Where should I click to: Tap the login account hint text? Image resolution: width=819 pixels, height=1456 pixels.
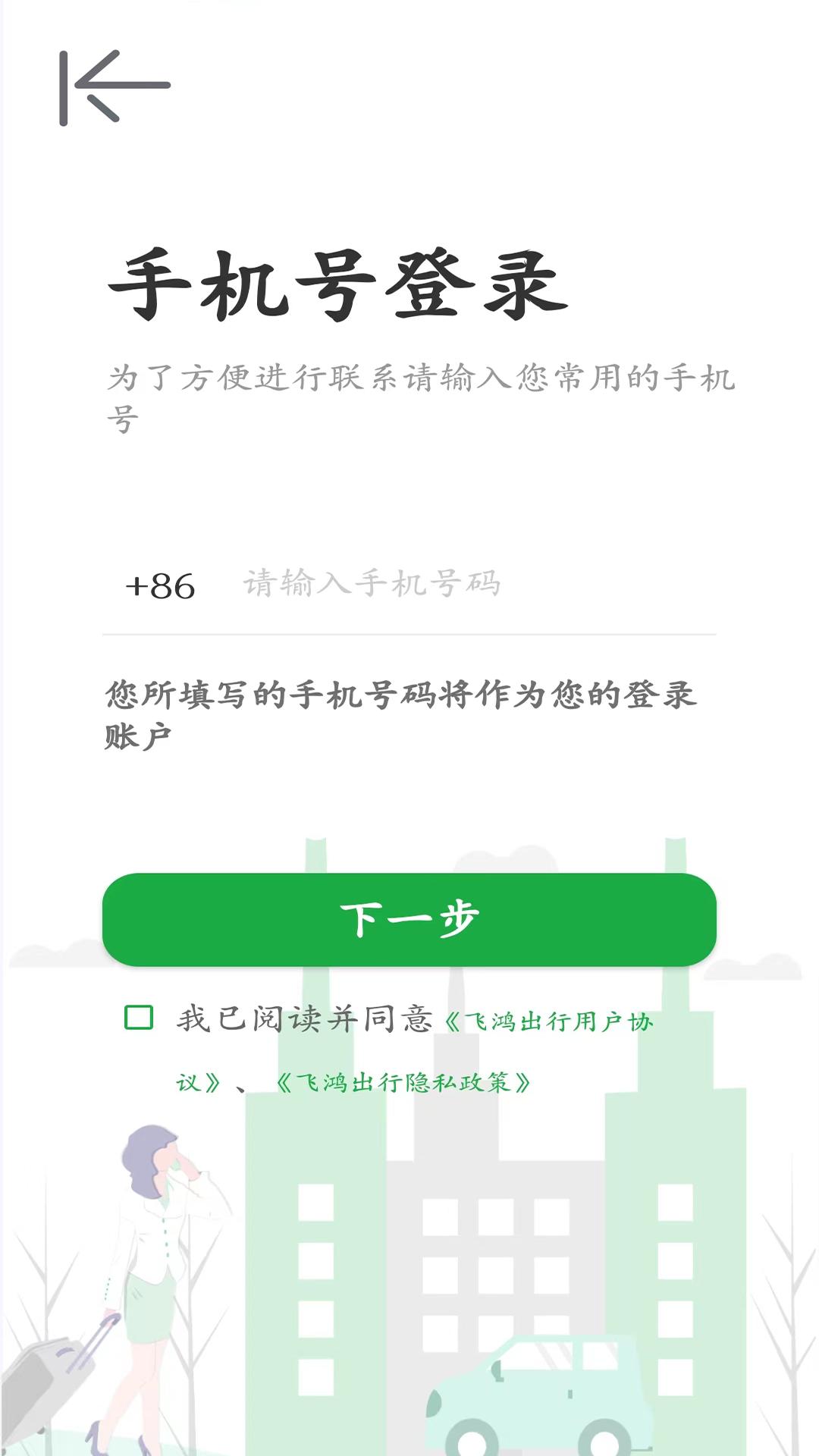402,713
